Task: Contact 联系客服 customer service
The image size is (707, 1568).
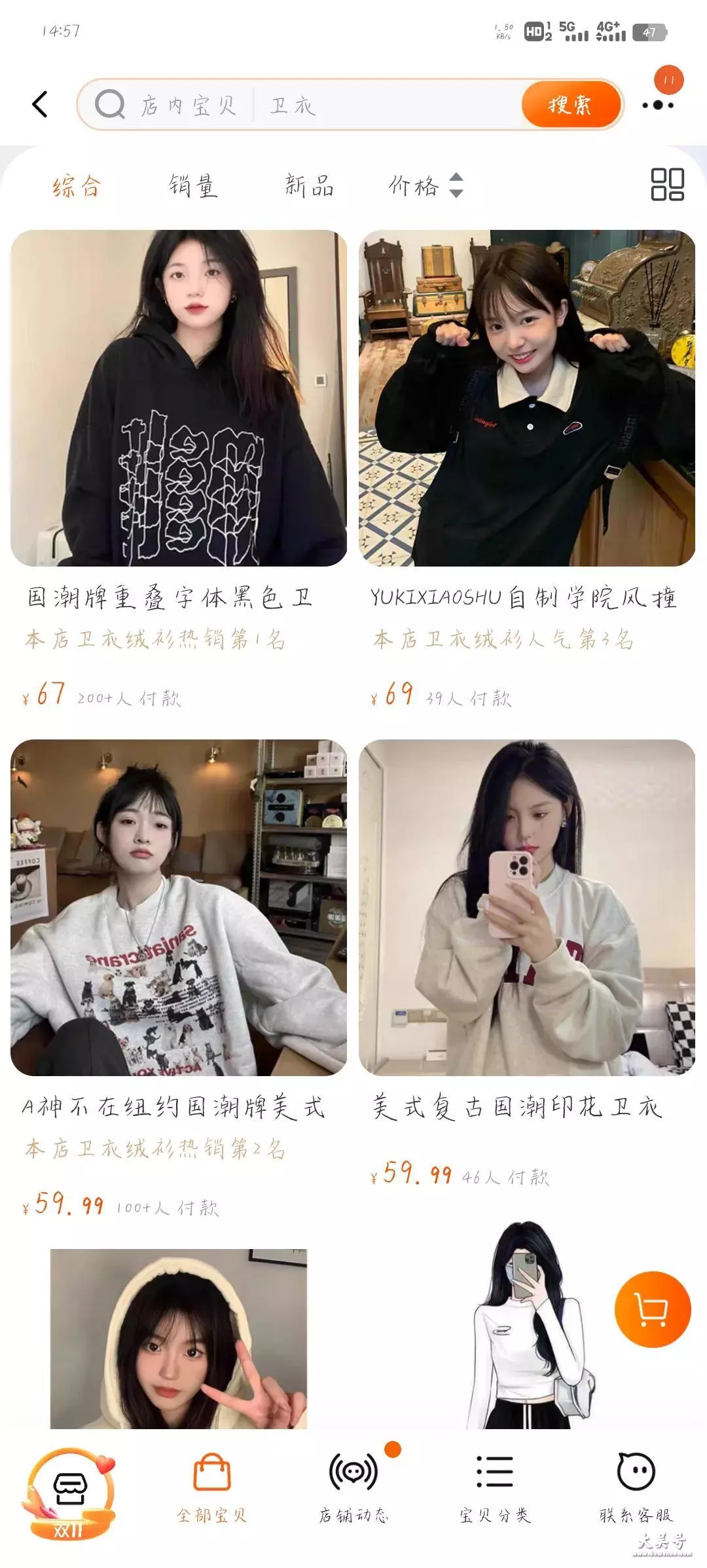Action: point(636,1489)
